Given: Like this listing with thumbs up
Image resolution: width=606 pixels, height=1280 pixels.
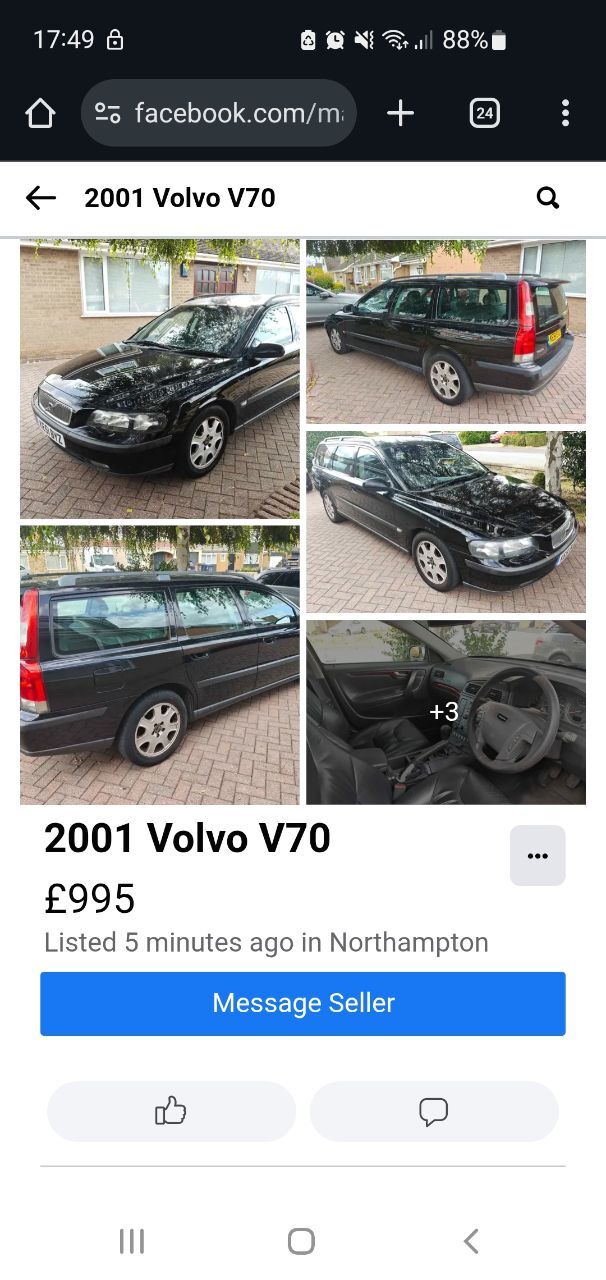Looking at the screenshot, I should [171, 1111].
